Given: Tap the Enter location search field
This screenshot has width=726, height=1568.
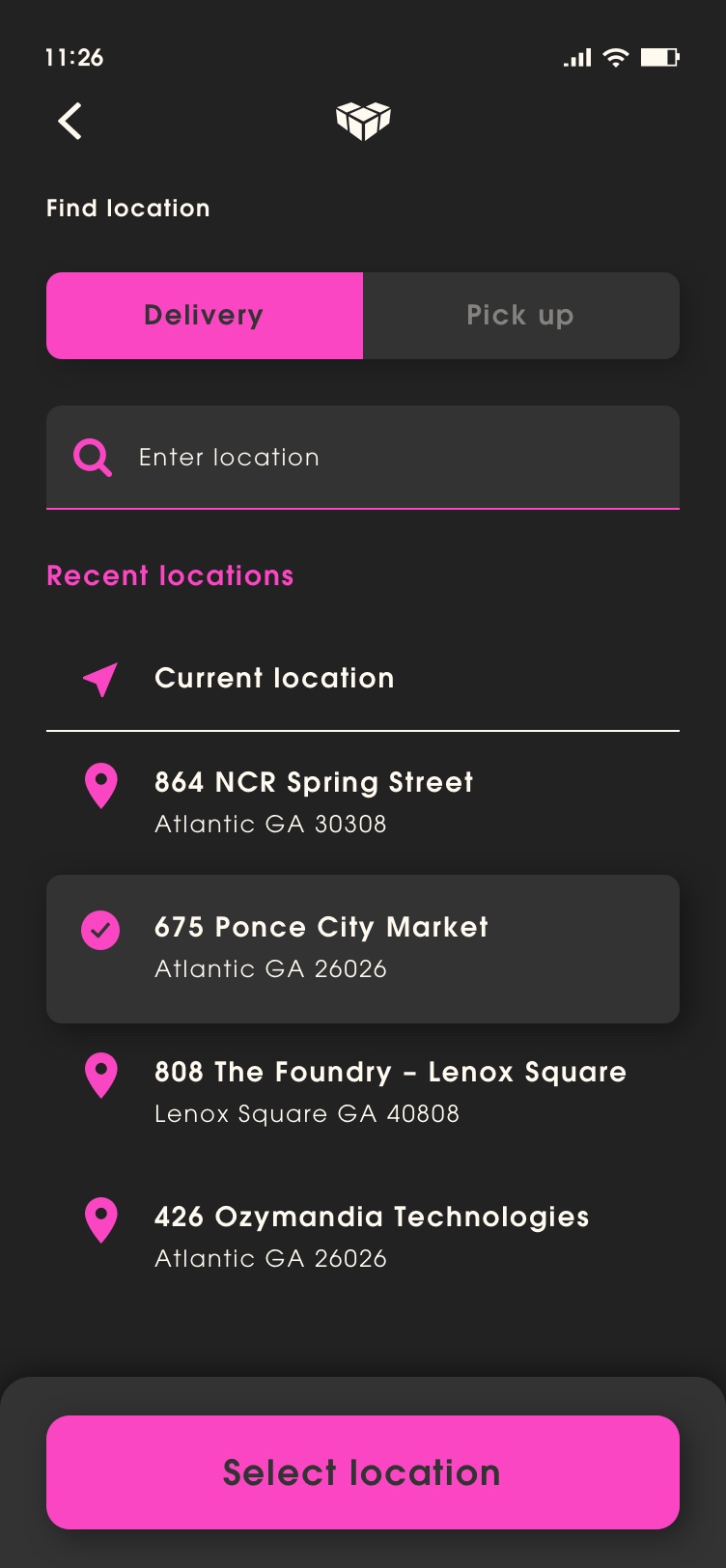Looking at the screenshot, I should pyautogui.click(x=363, y=457).
